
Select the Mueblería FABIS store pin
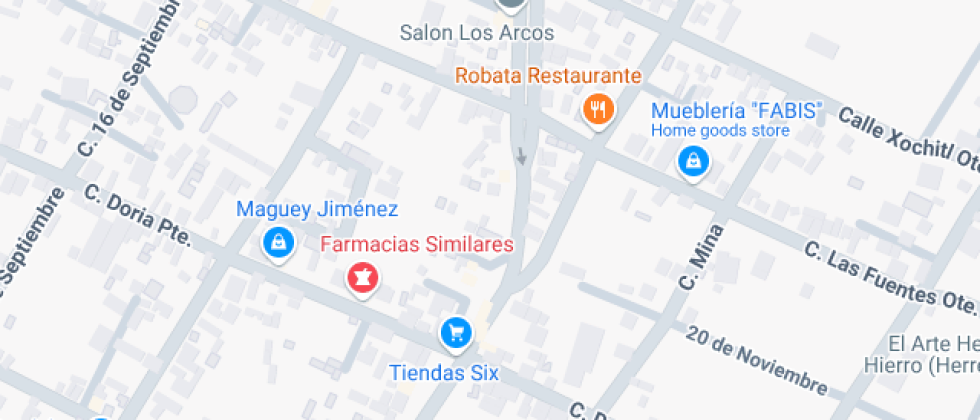point(692,159)
